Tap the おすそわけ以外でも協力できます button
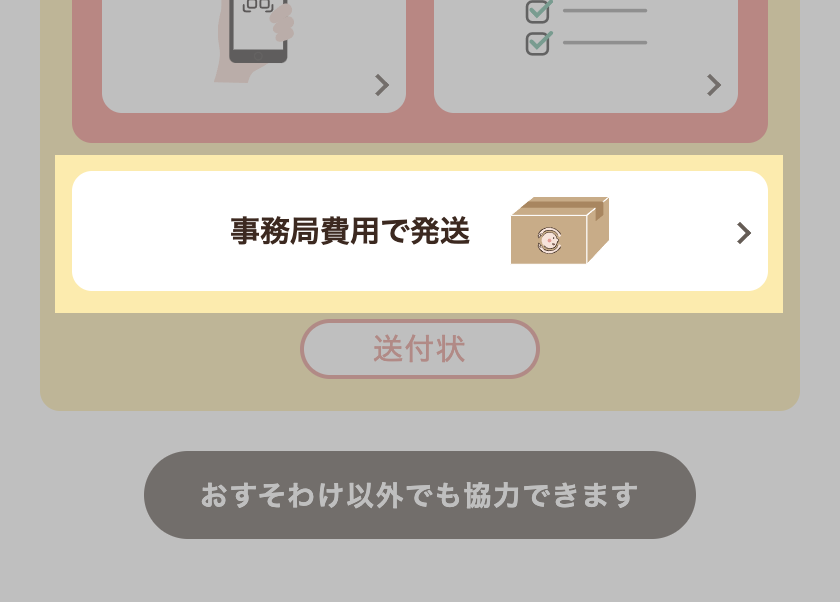 [x=420, y=495]
